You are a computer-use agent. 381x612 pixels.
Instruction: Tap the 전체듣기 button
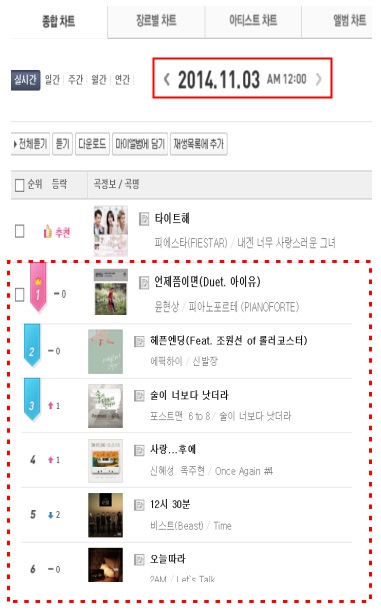[x=30, y=144]
